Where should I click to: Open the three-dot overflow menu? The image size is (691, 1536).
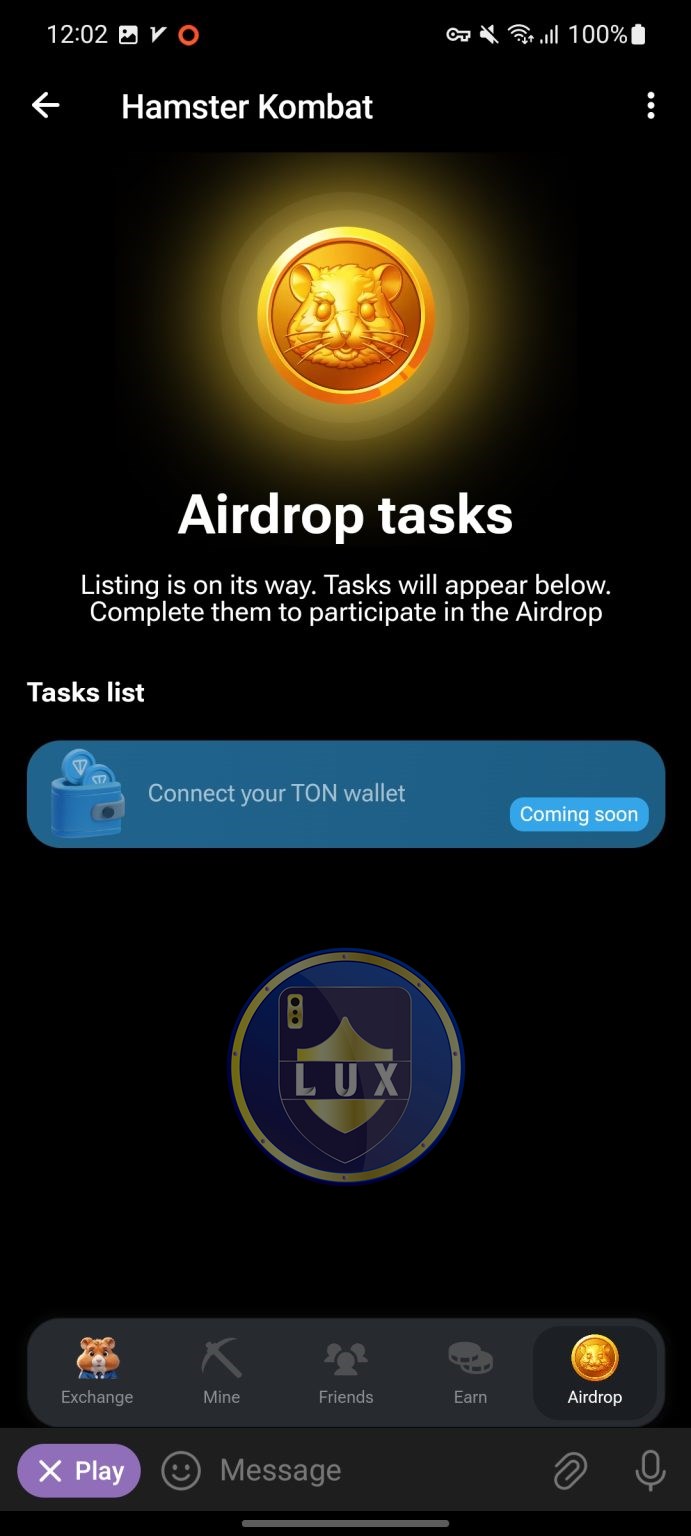click(651, 106)
